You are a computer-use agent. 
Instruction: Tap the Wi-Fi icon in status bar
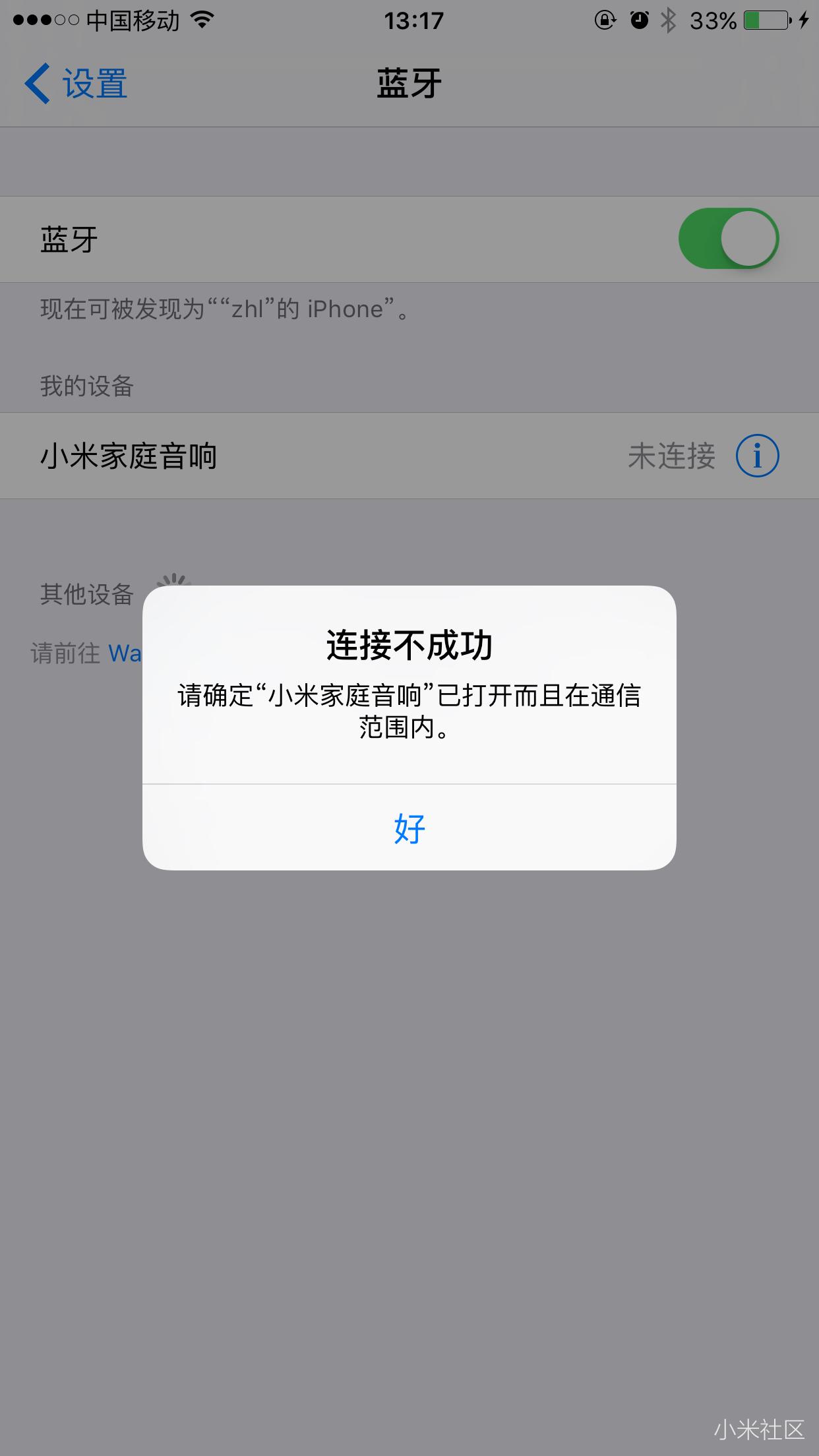tap(201, 21)
